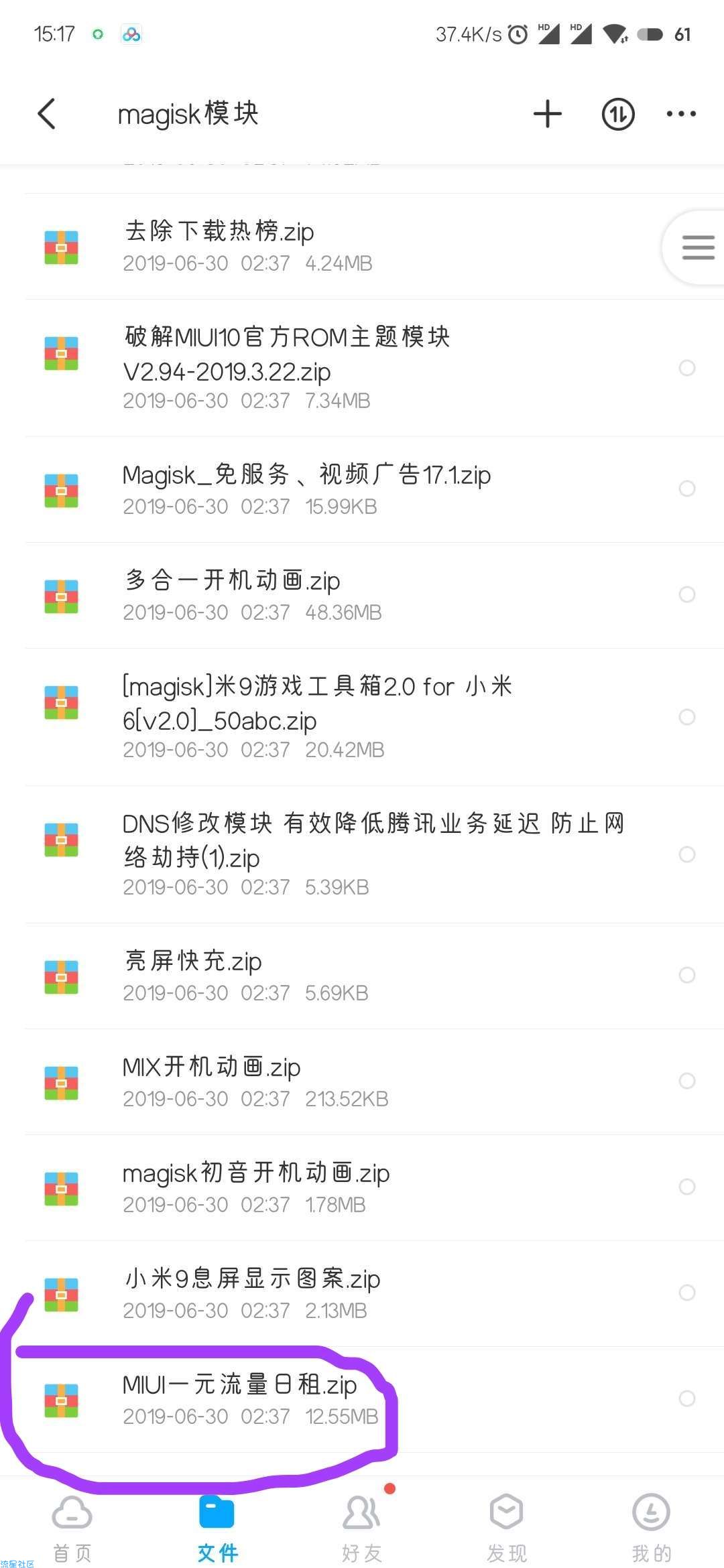Screen dimensions: 724x1568
Task: Open MIUI一元流量日租.zip
Action: [362, 1399]
